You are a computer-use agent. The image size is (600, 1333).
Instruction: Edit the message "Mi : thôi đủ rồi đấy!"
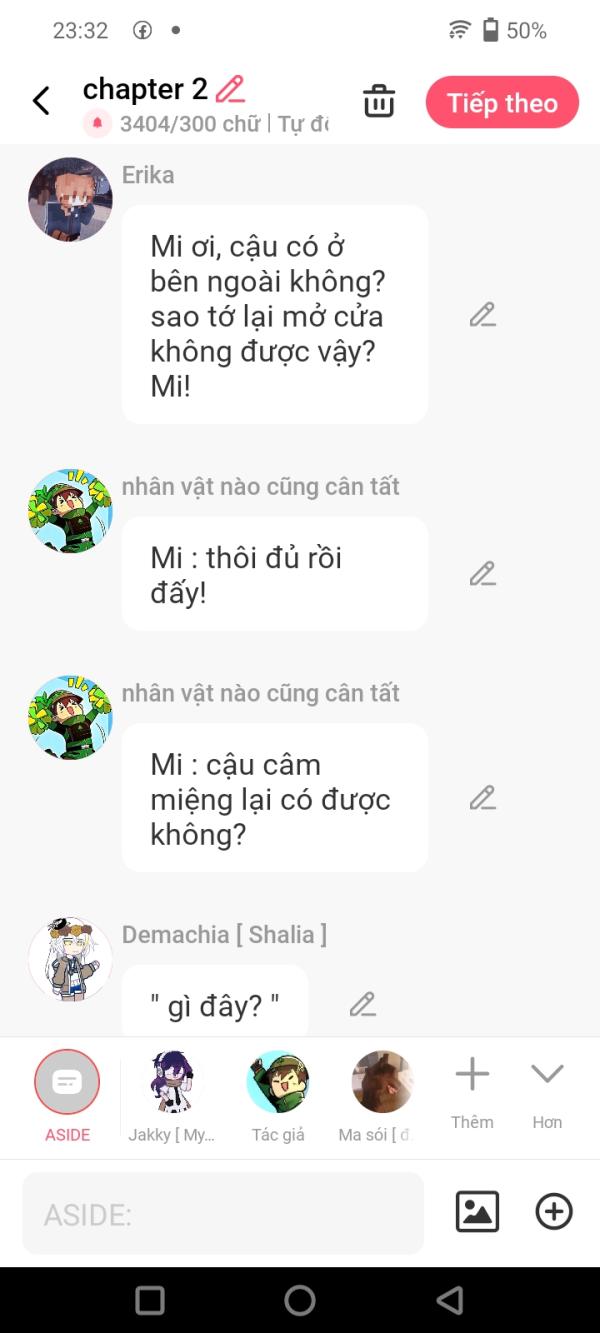point(483,574)
